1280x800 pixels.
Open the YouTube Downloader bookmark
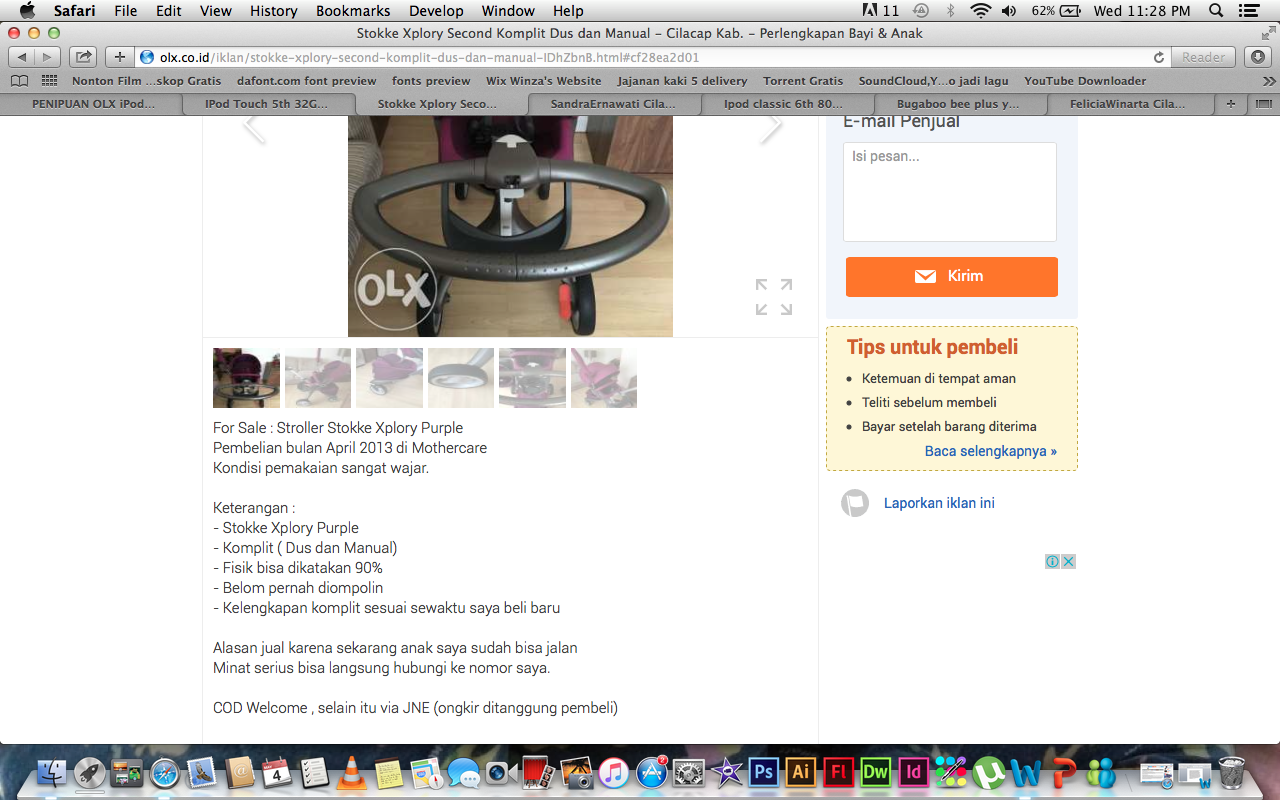(x=1084, y=81)
